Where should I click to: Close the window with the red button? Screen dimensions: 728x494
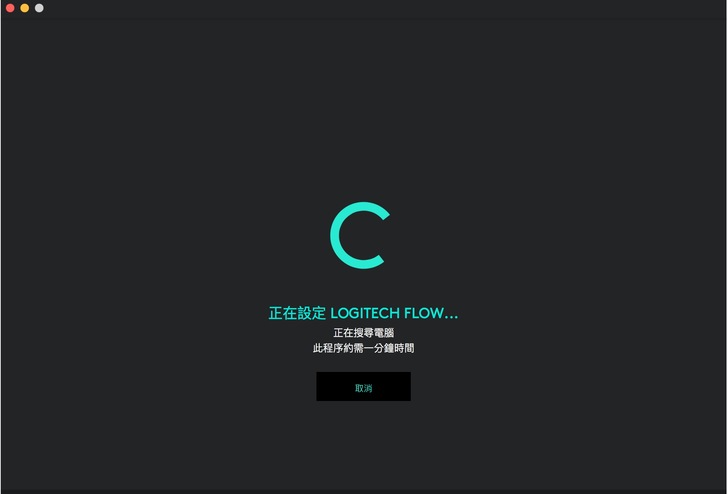point(11,8)
